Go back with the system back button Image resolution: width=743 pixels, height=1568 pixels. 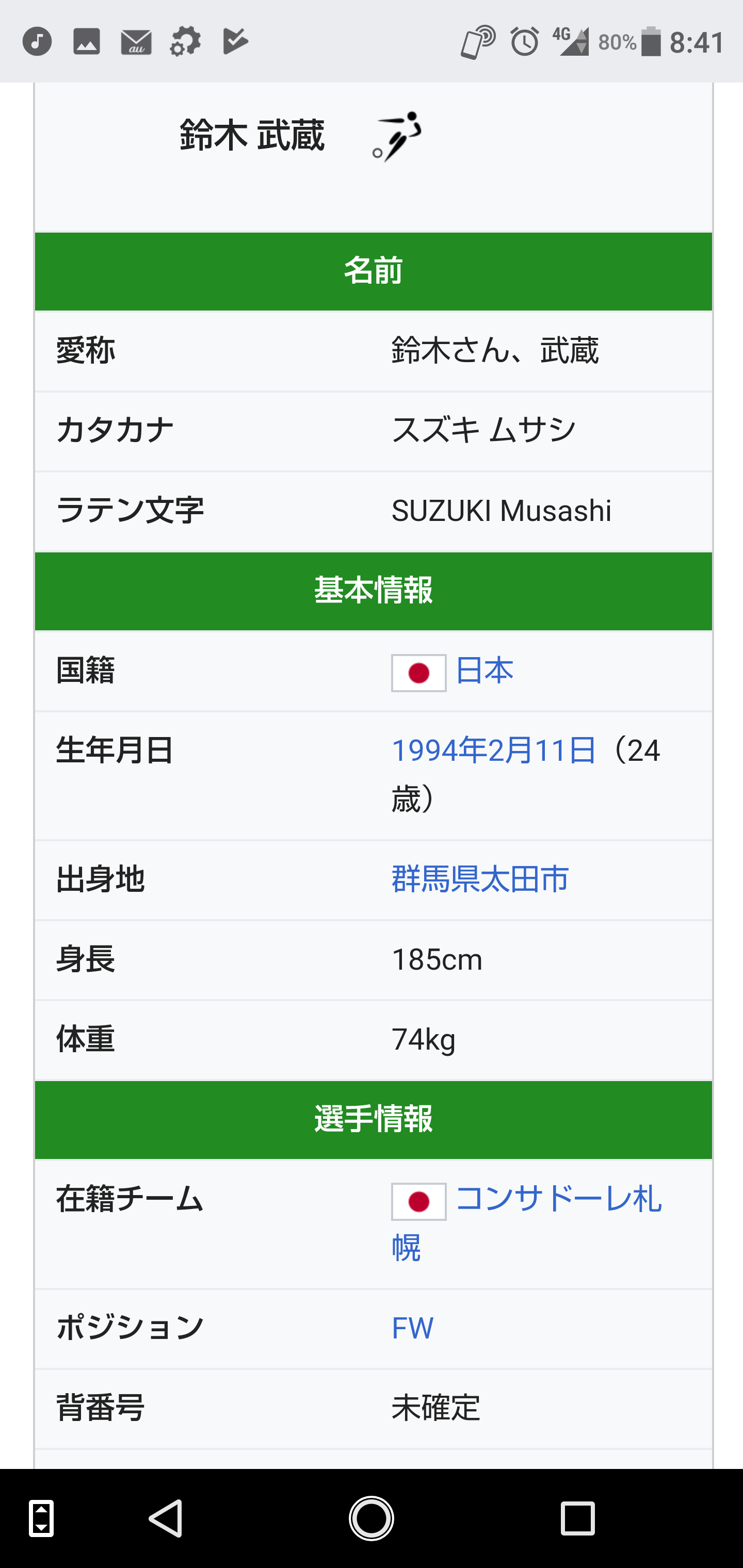coord(166,1518)
